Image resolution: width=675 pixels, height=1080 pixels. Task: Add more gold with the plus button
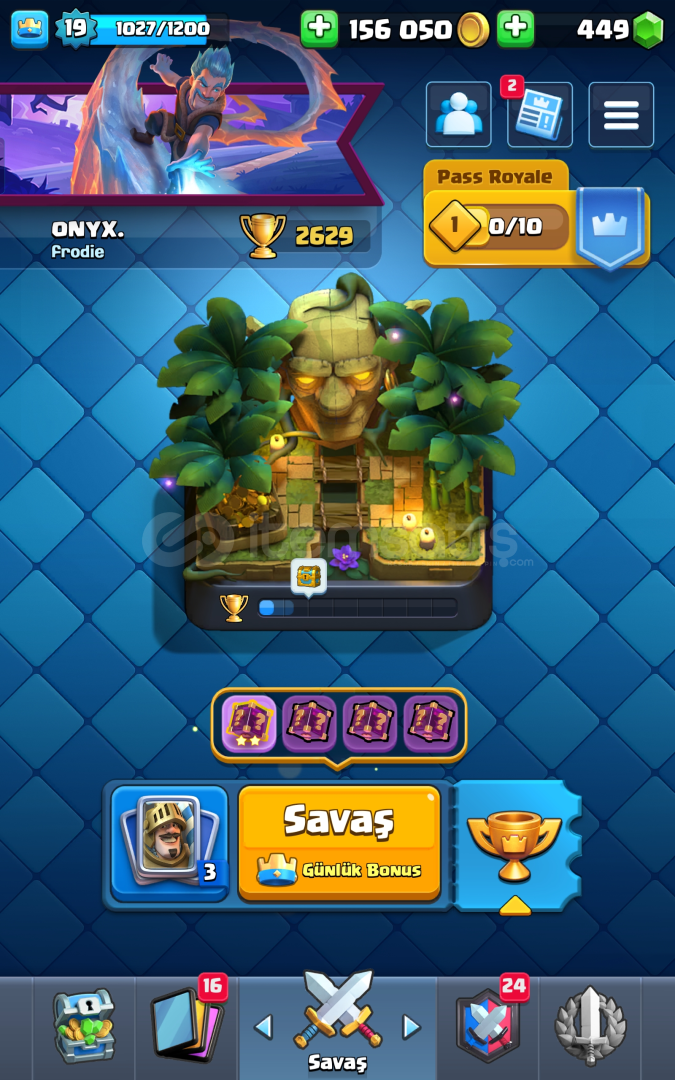pos(319,29)
